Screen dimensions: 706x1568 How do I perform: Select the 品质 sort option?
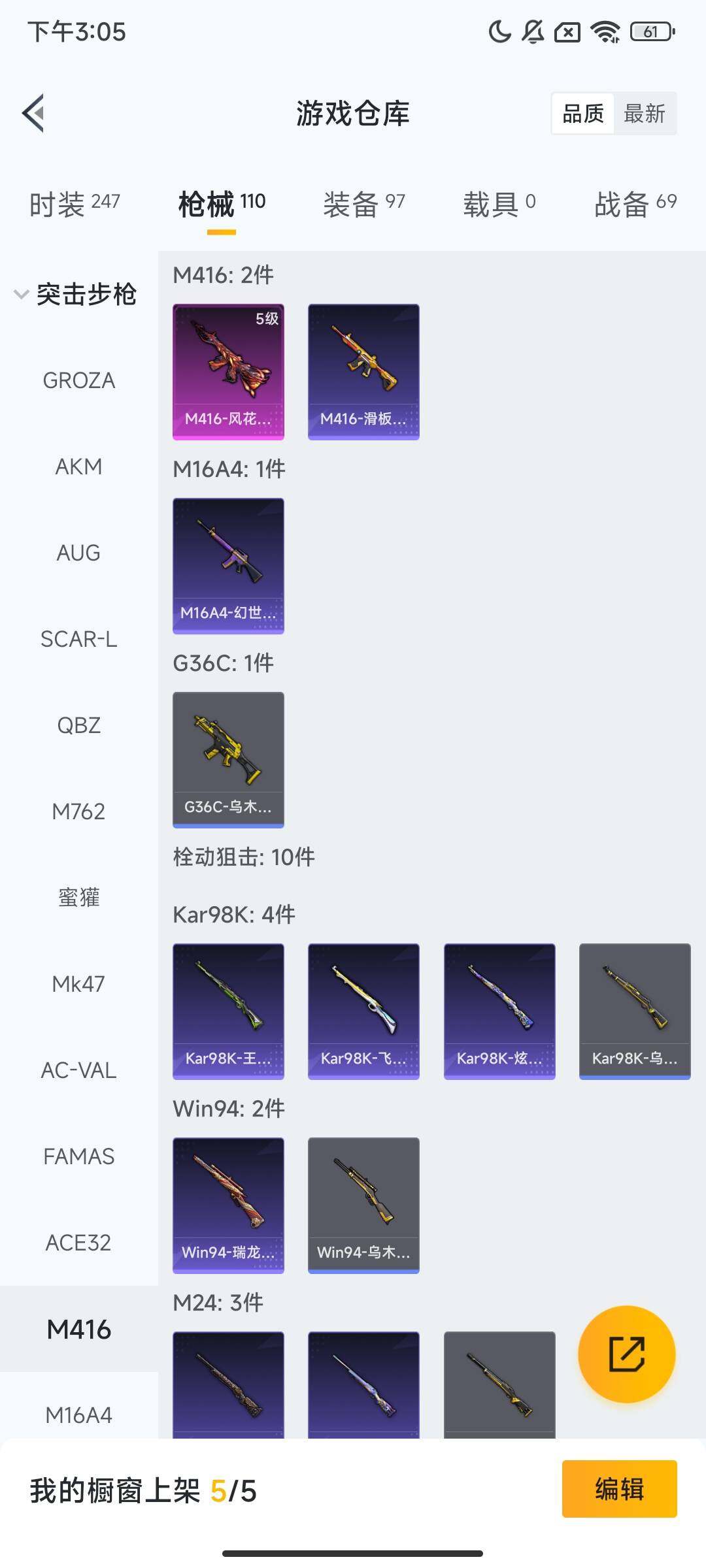583,114
